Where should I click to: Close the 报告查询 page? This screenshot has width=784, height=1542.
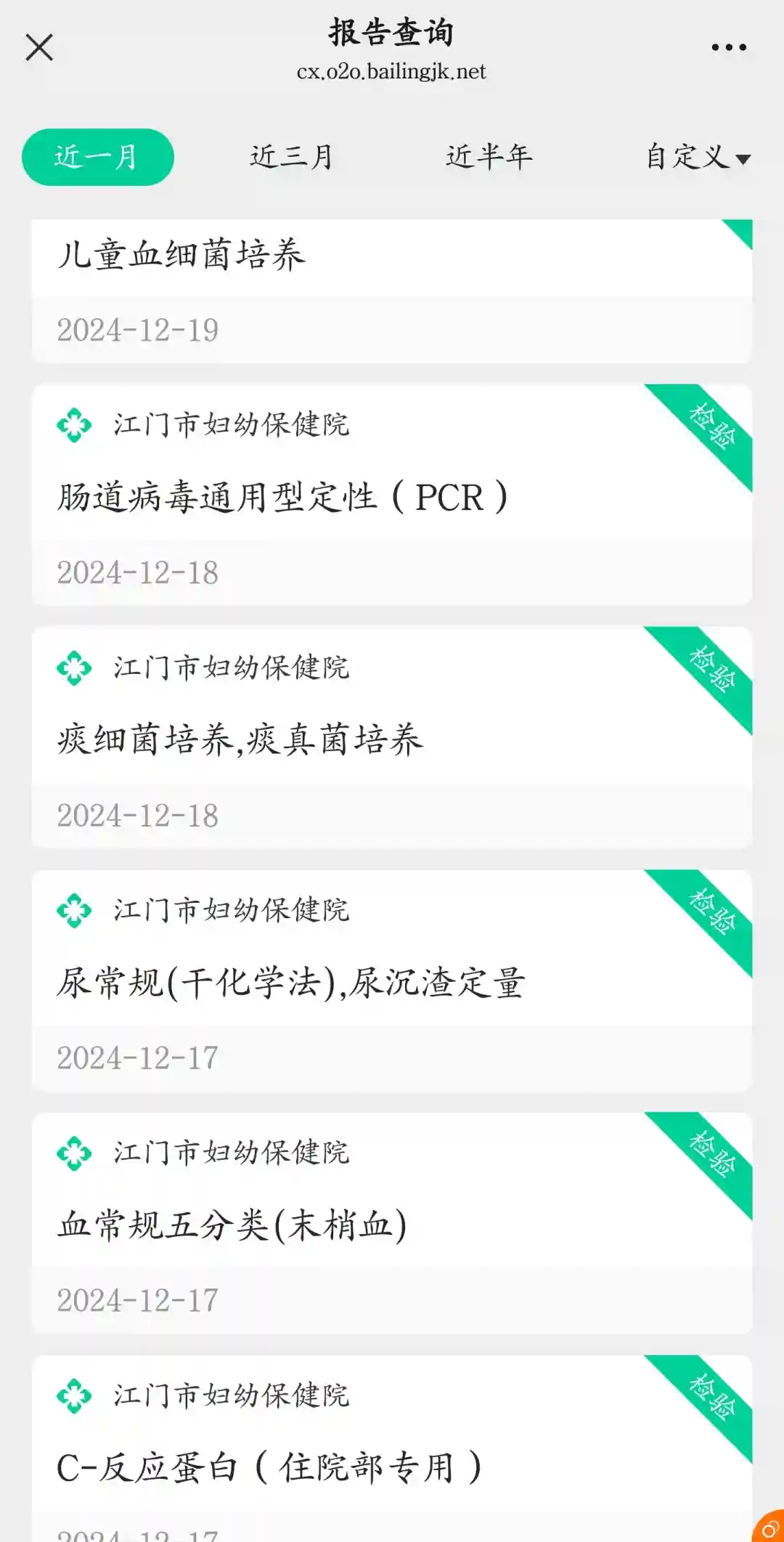(39, 48)
